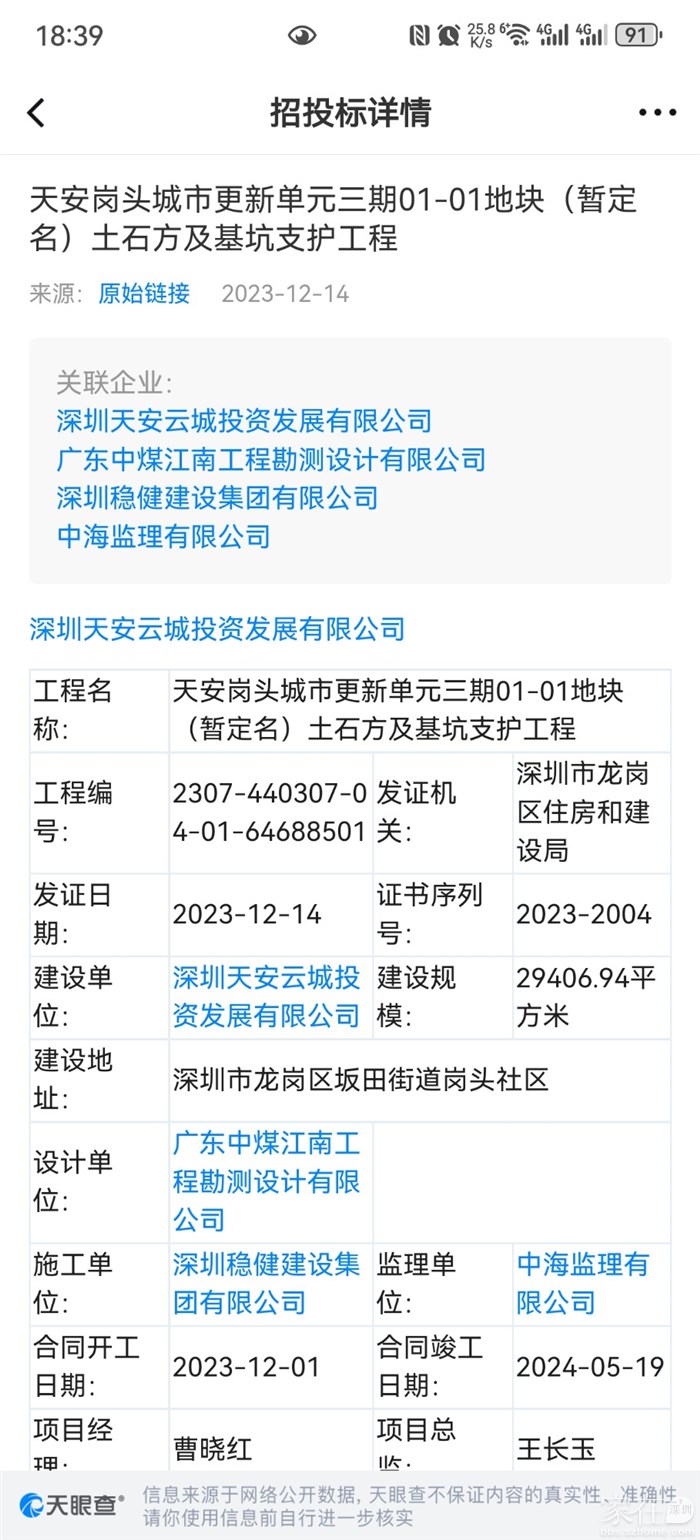Open 广东中煤江南工程勘测设计有限公司 under 关联企业
The image size is (700, 1540).
[271, 460]
